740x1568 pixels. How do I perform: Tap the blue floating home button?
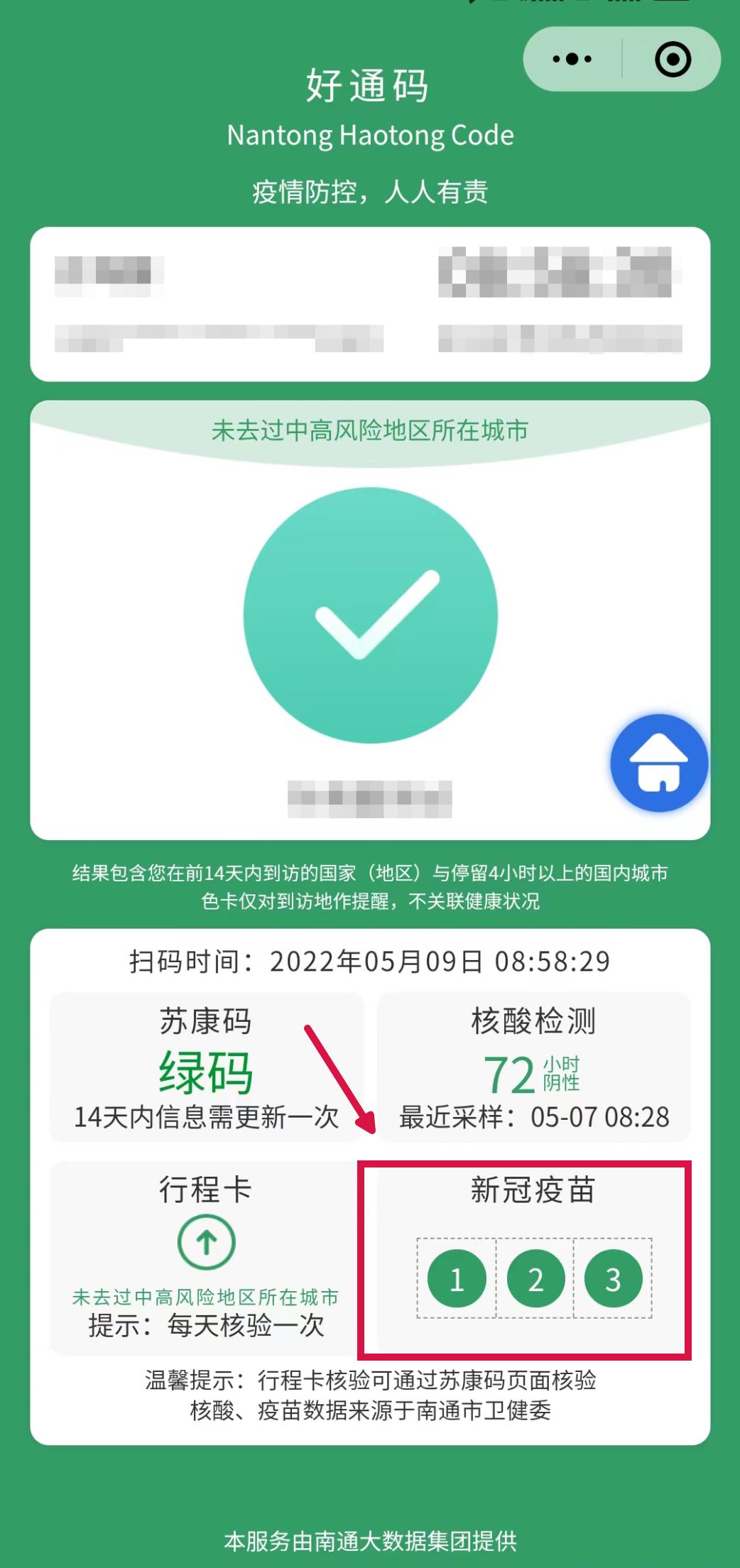point(659,763)
